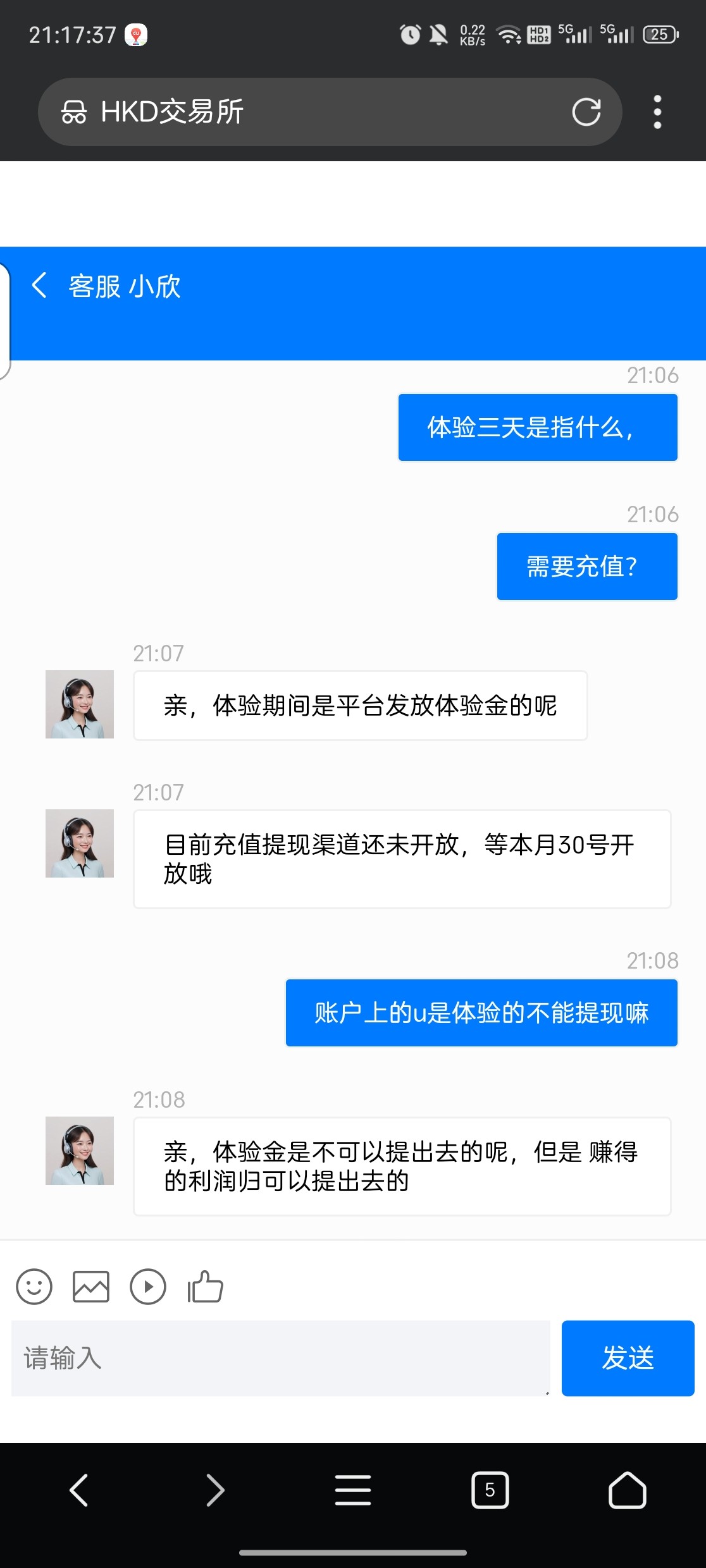Navigate back with the browser back arrow
Viewport: 706px width, 1568px height.
78,1490
